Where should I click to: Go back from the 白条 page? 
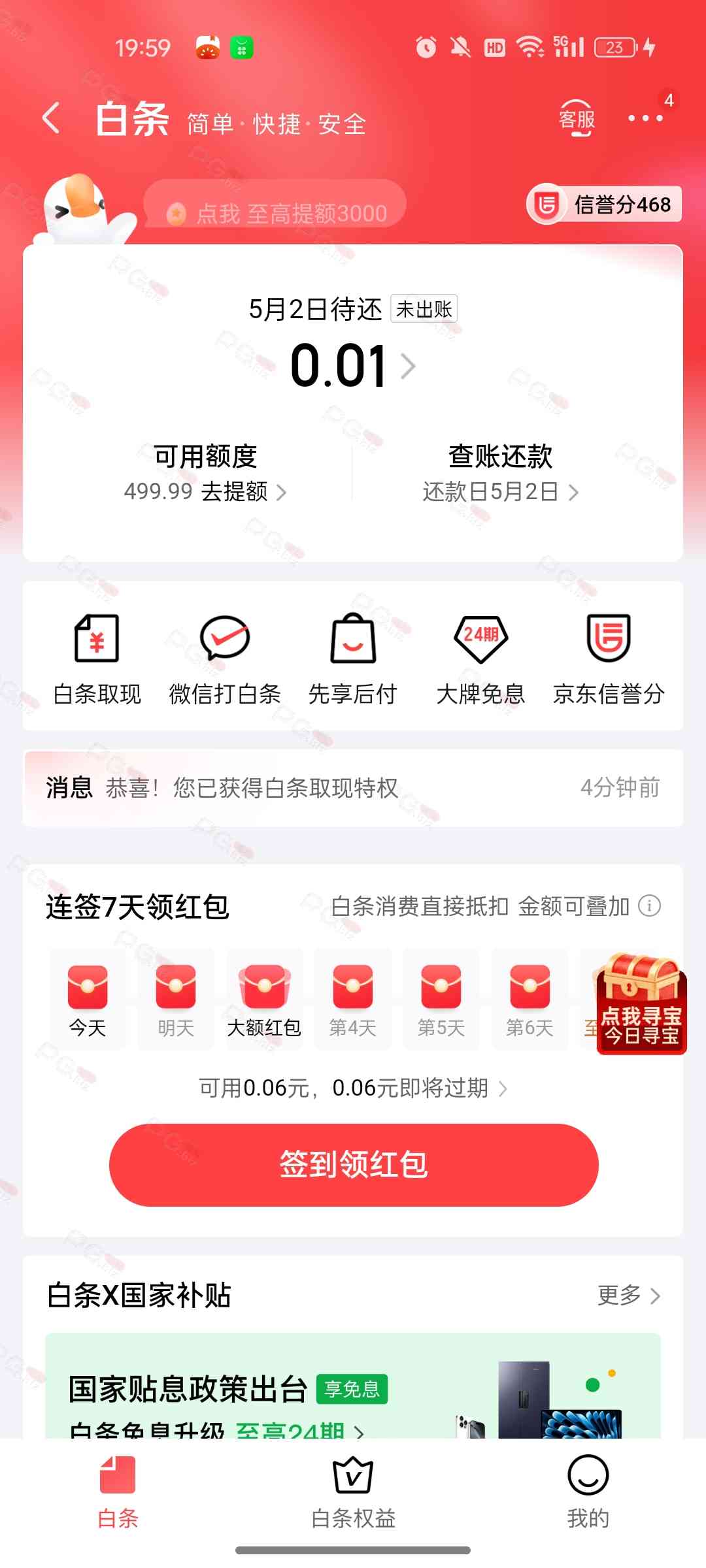51,119
